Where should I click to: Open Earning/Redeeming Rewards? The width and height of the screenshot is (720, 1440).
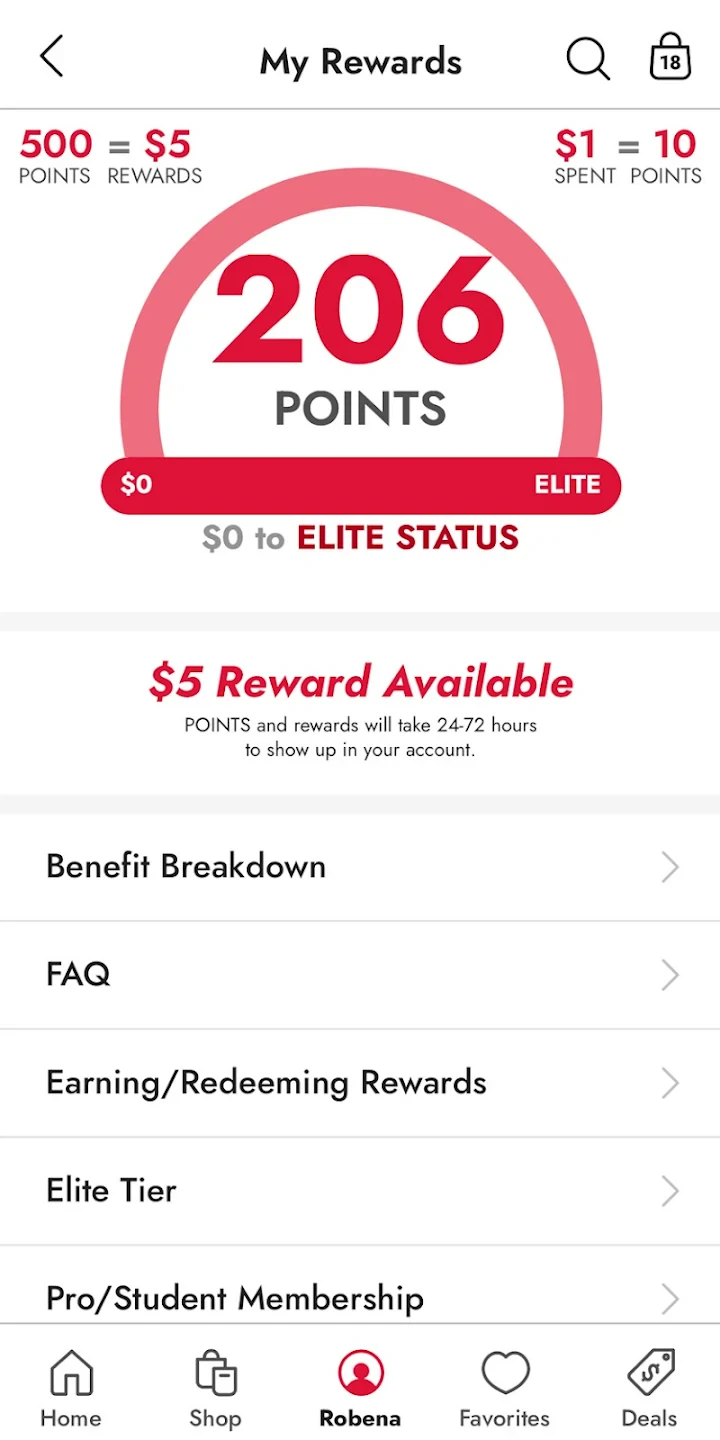coord(360,1083)
